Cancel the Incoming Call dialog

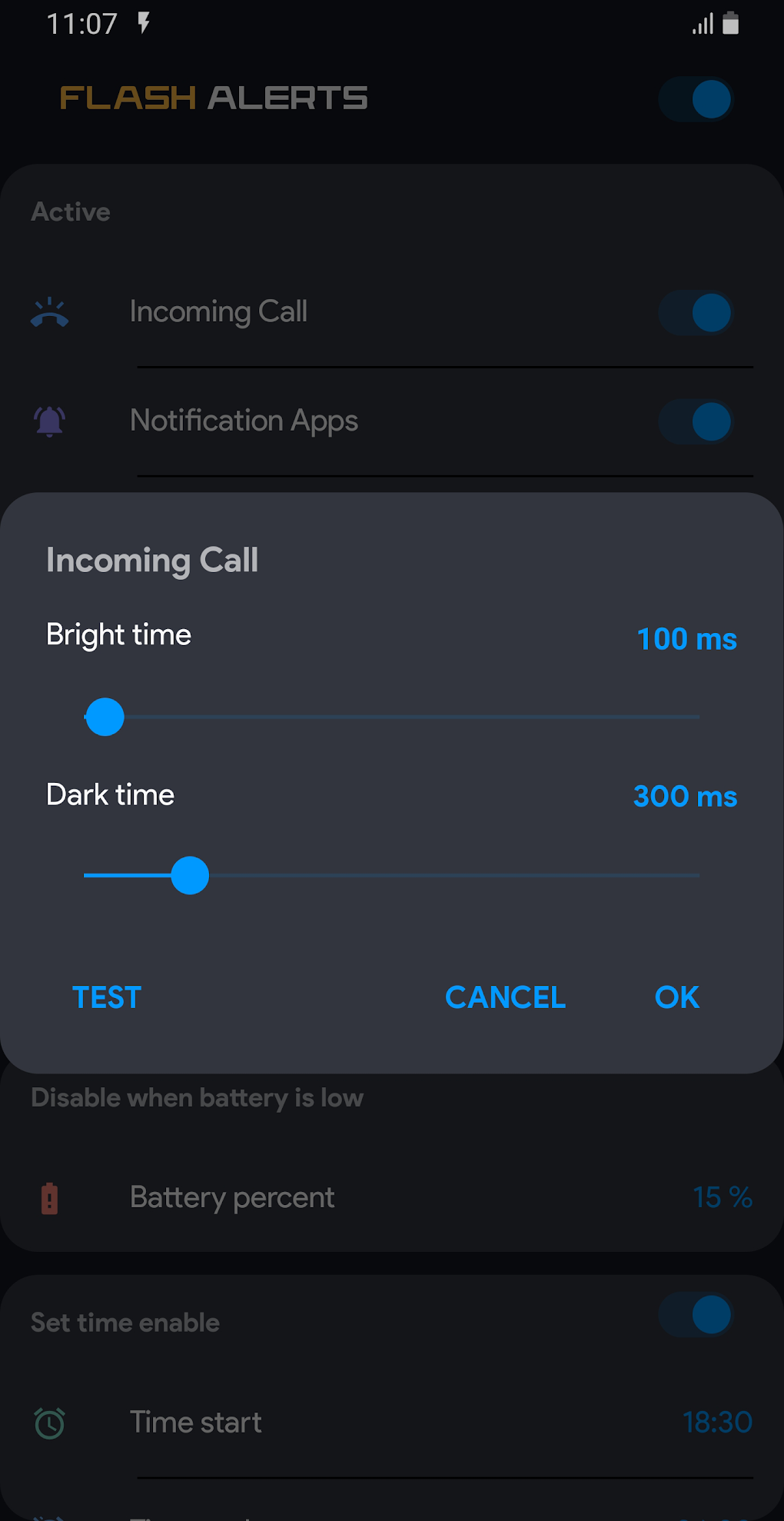(505, 997)
